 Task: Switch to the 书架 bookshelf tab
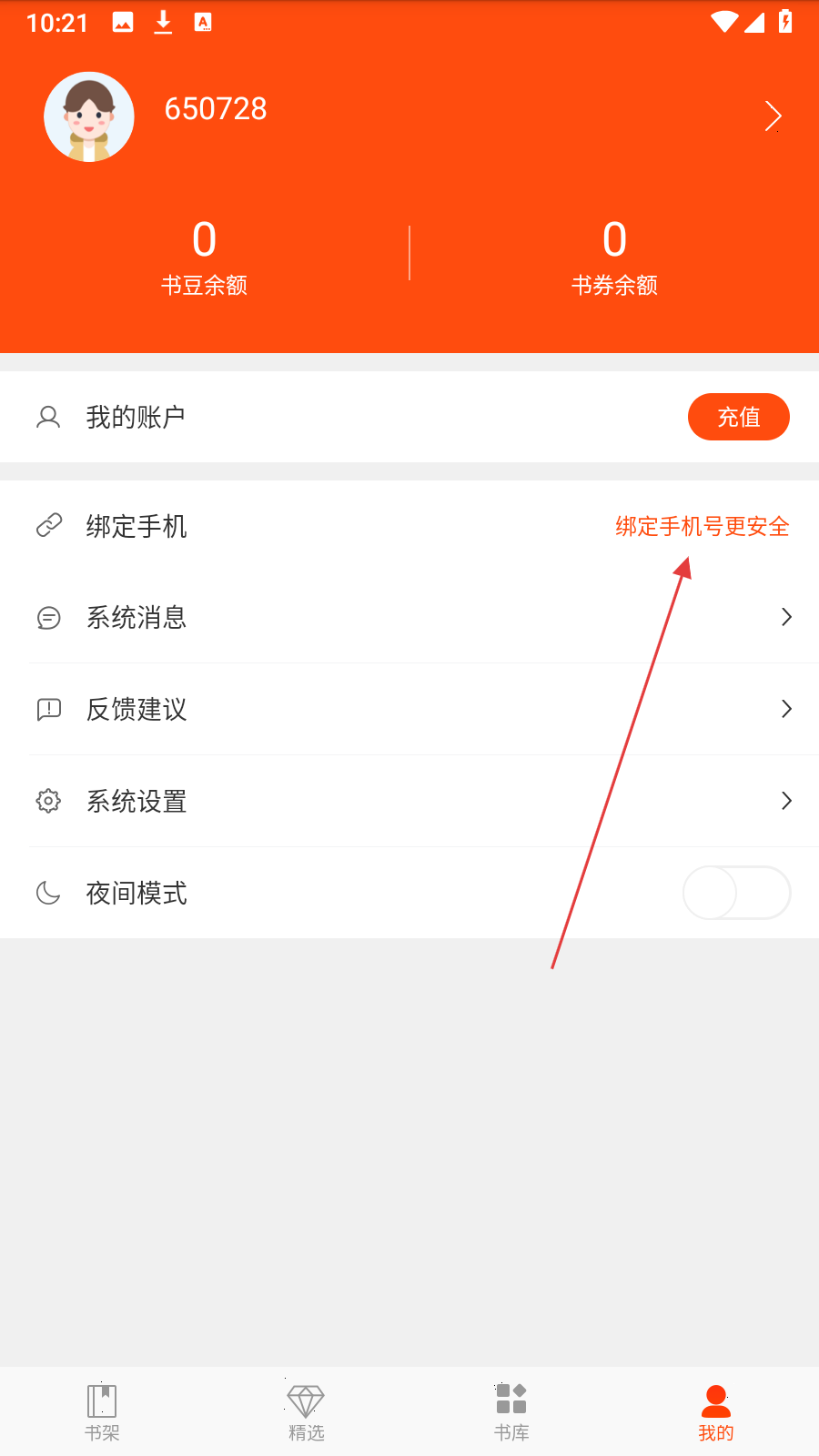tap(102, 1411)
